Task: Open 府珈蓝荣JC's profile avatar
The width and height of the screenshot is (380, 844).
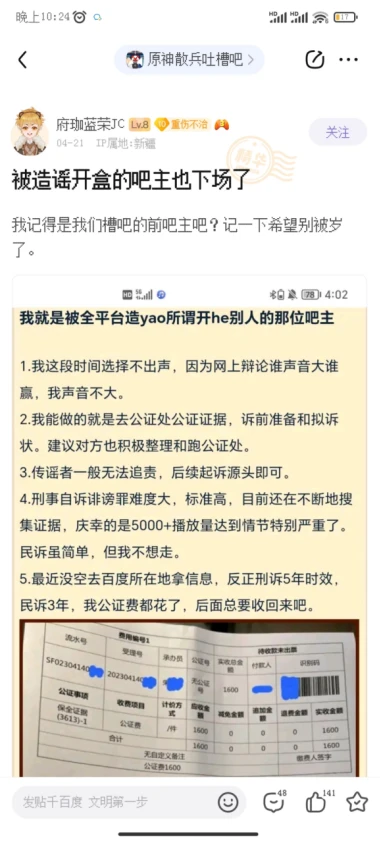Action: click(x=30, y=132)
